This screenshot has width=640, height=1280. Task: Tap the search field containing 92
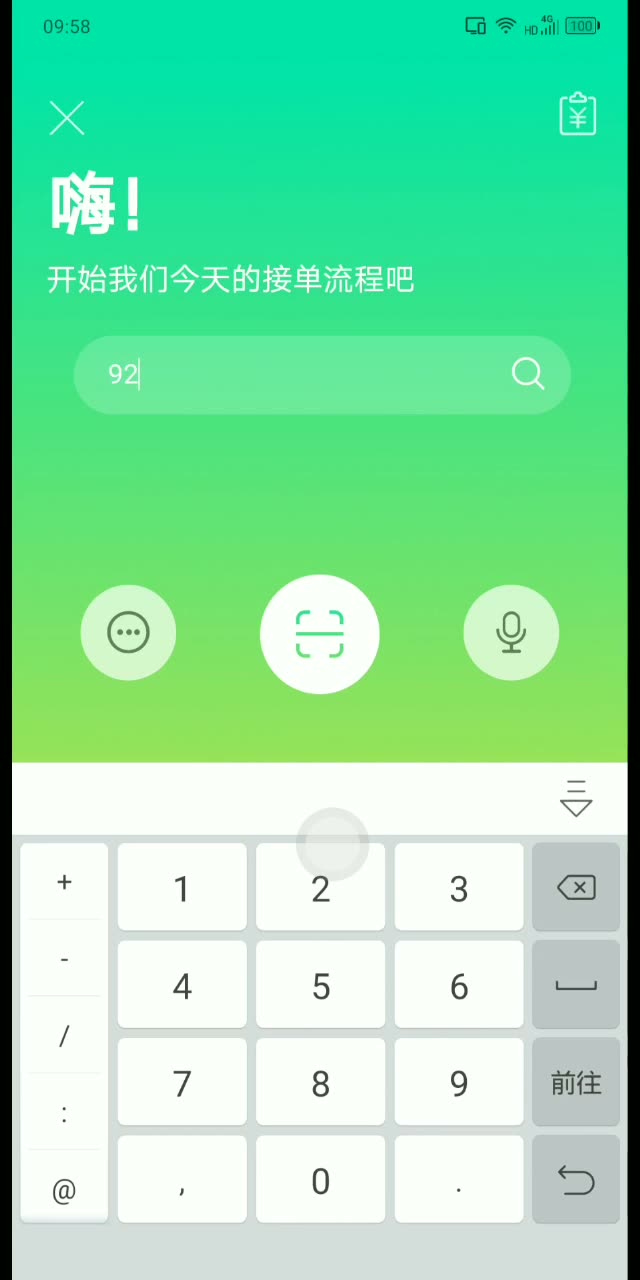click(300, 375)
